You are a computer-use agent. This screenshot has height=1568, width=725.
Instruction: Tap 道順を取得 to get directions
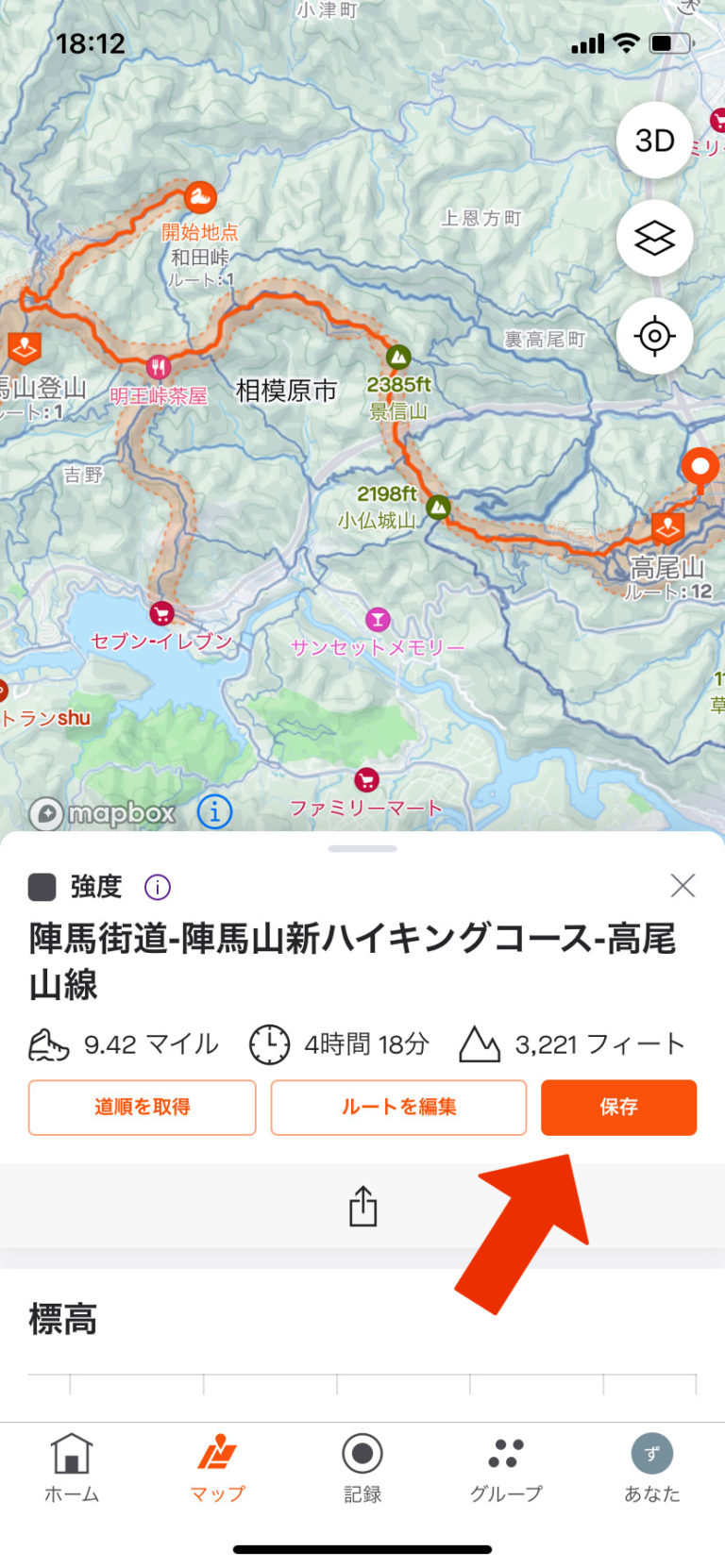pyautogui.click(x=142, y=1108)
